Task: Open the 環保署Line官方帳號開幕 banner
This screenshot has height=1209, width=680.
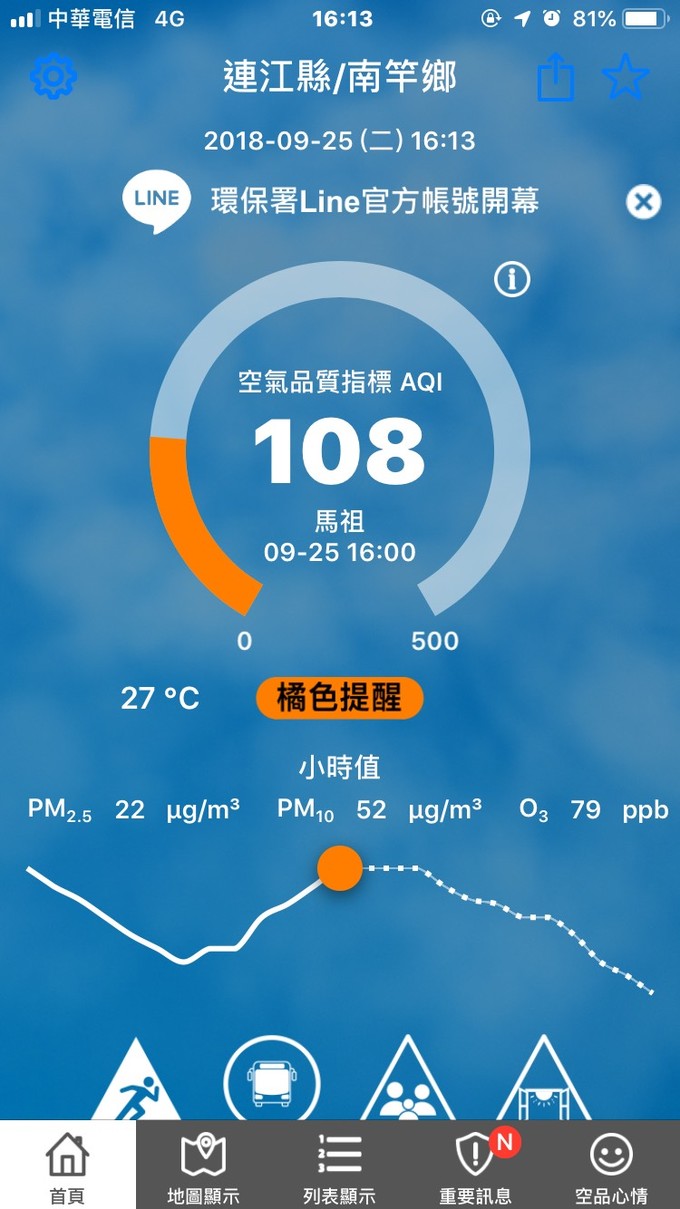Action: [374, 201]
